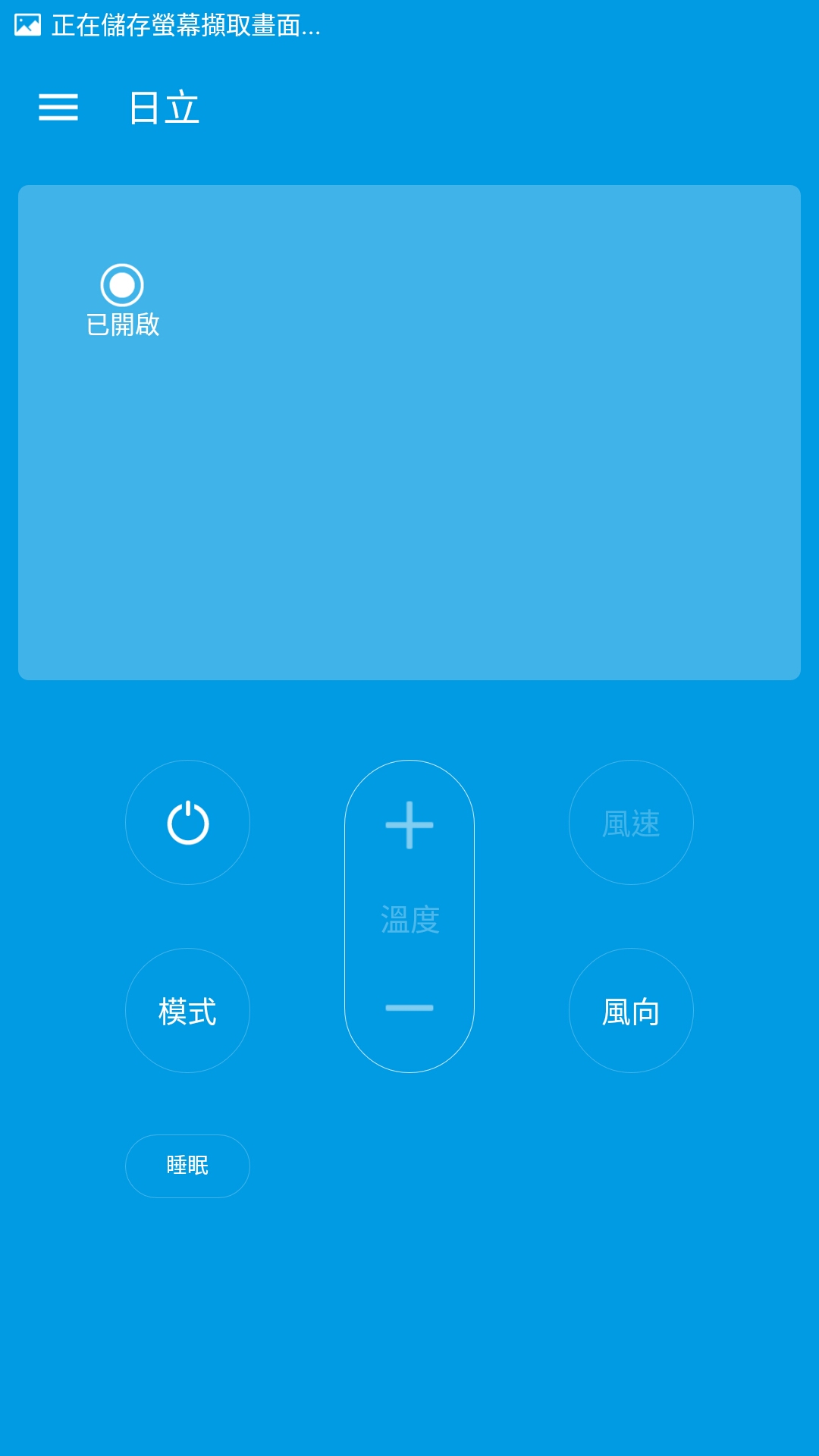Screen dimensions: 819x1456
Task: Decrease temperature with the minus button
Action: [x=409, y=1008]
